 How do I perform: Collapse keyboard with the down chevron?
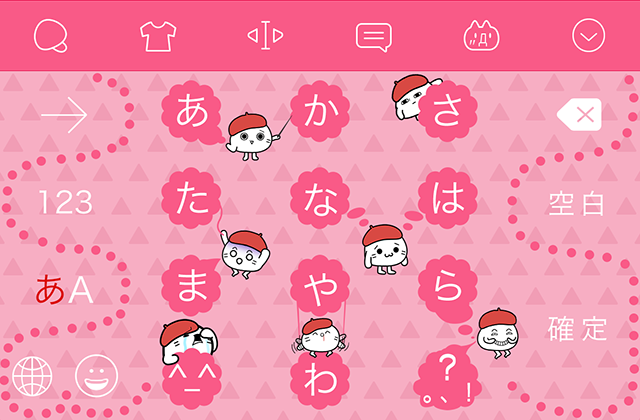click(589, 36)
